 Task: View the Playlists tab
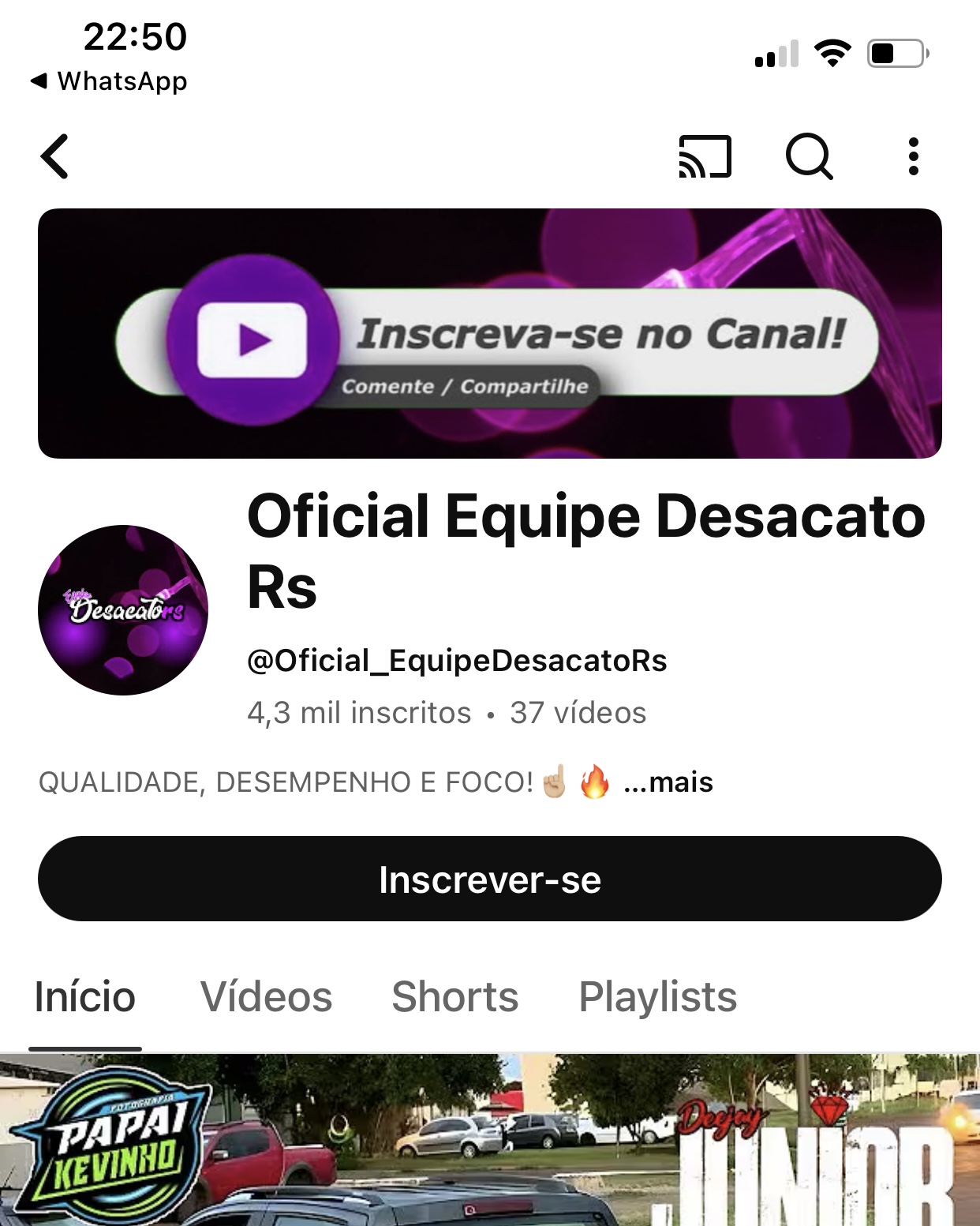click(x=657, y=996)
